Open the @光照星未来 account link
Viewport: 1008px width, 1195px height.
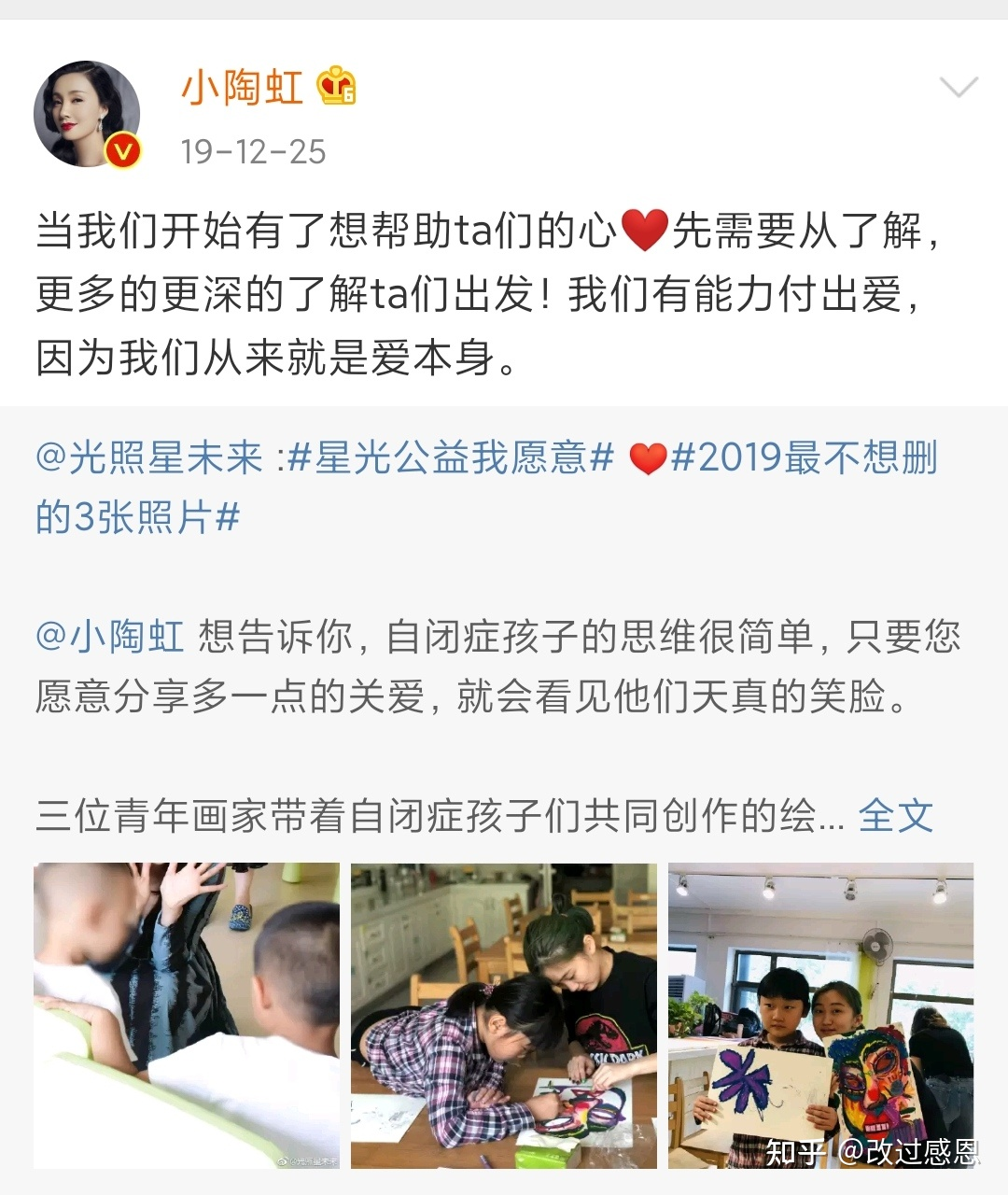point(149,458)
